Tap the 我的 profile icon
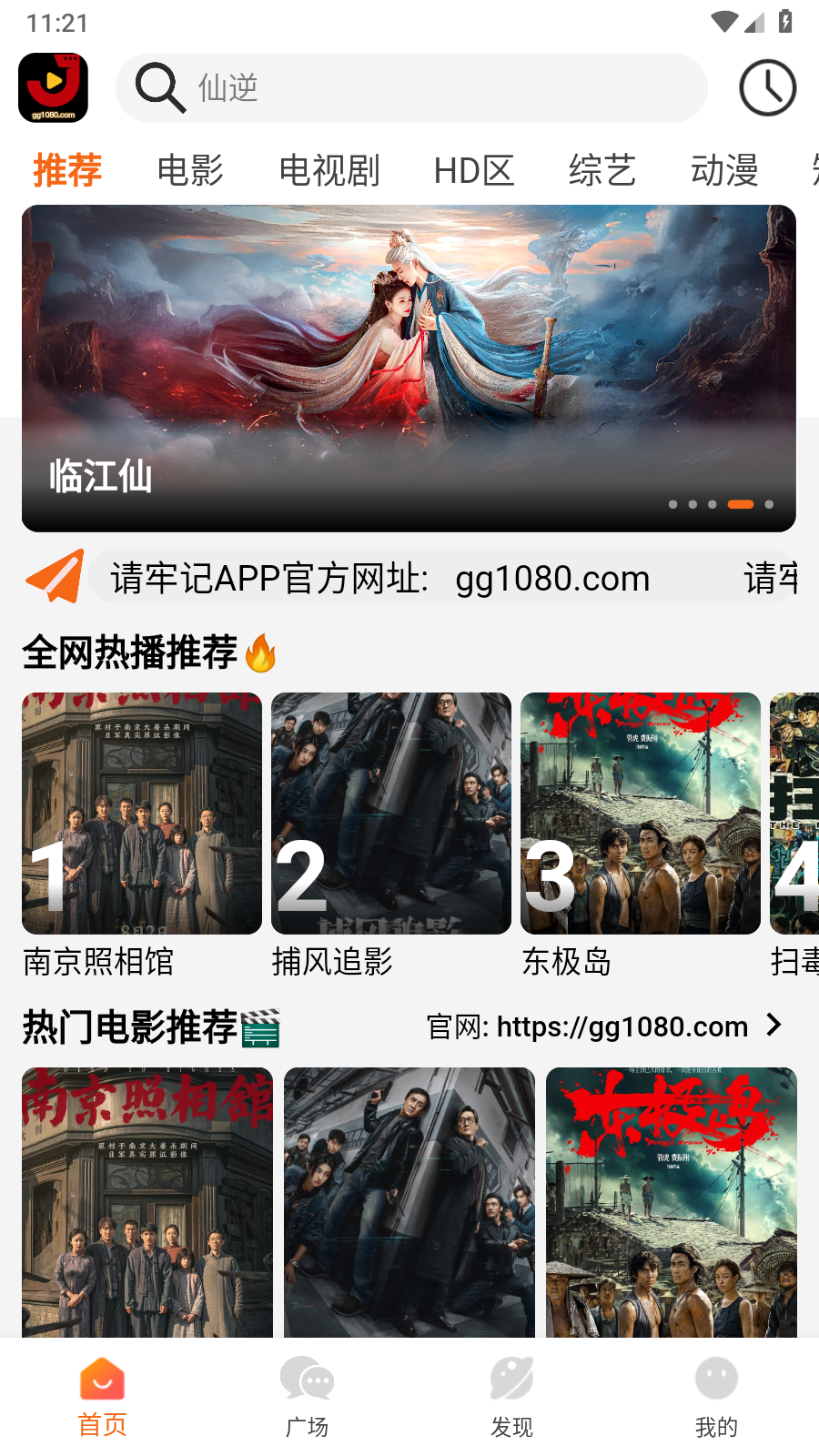The height and width of the screenshot is (1456, 819). point(716,1380)
